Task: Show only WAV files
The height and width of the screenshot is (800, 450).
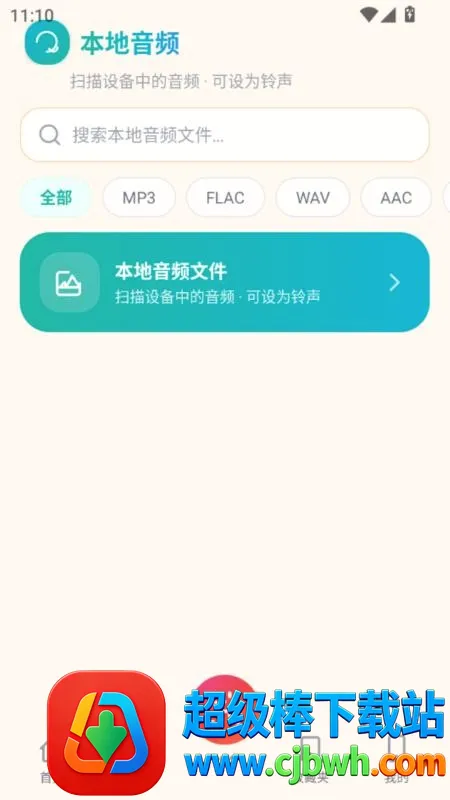Action: (313, 197)
